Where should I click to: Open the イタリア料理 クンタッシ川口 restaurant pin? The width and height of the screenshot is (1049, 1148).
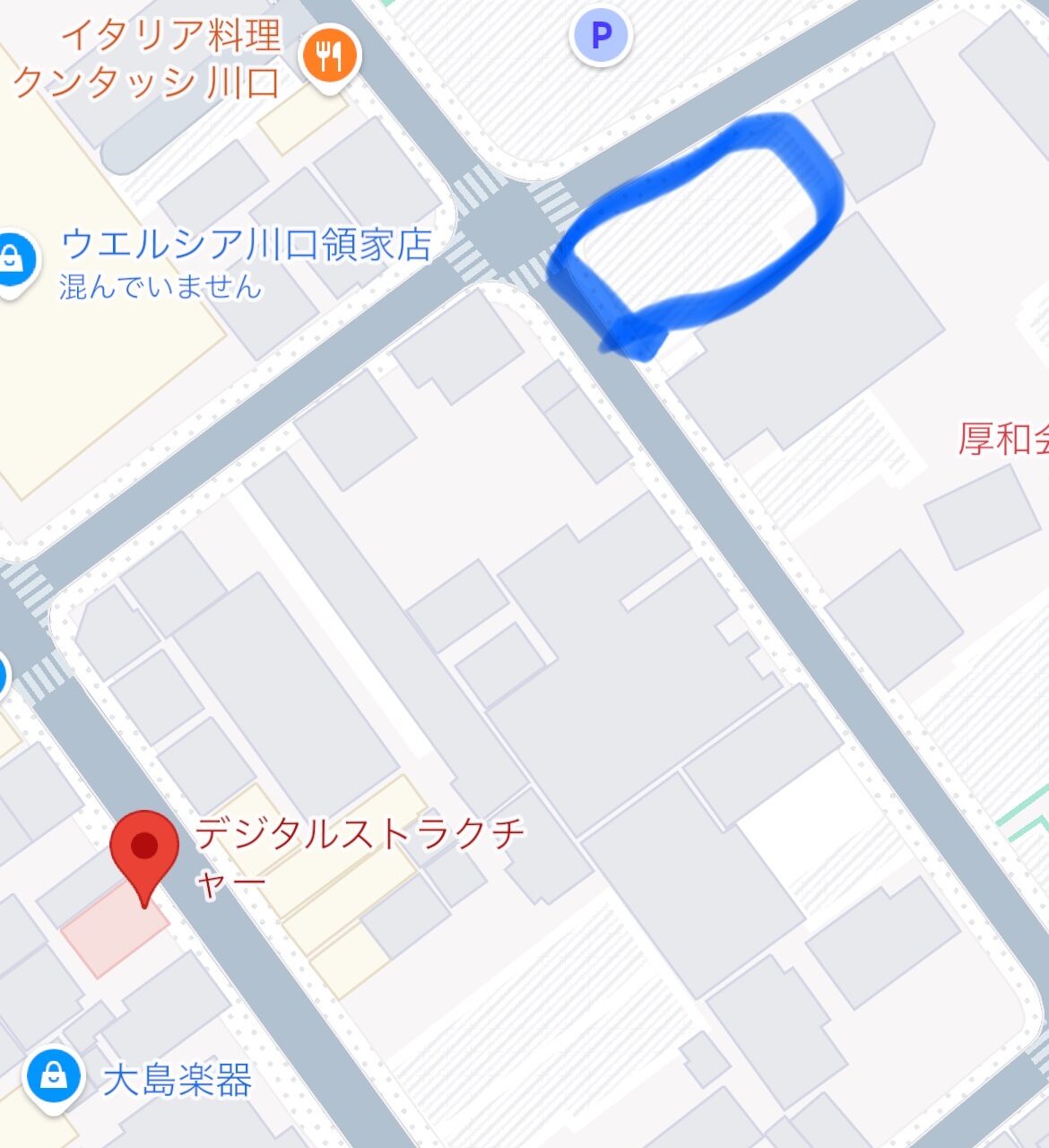(x=331, y=57)
